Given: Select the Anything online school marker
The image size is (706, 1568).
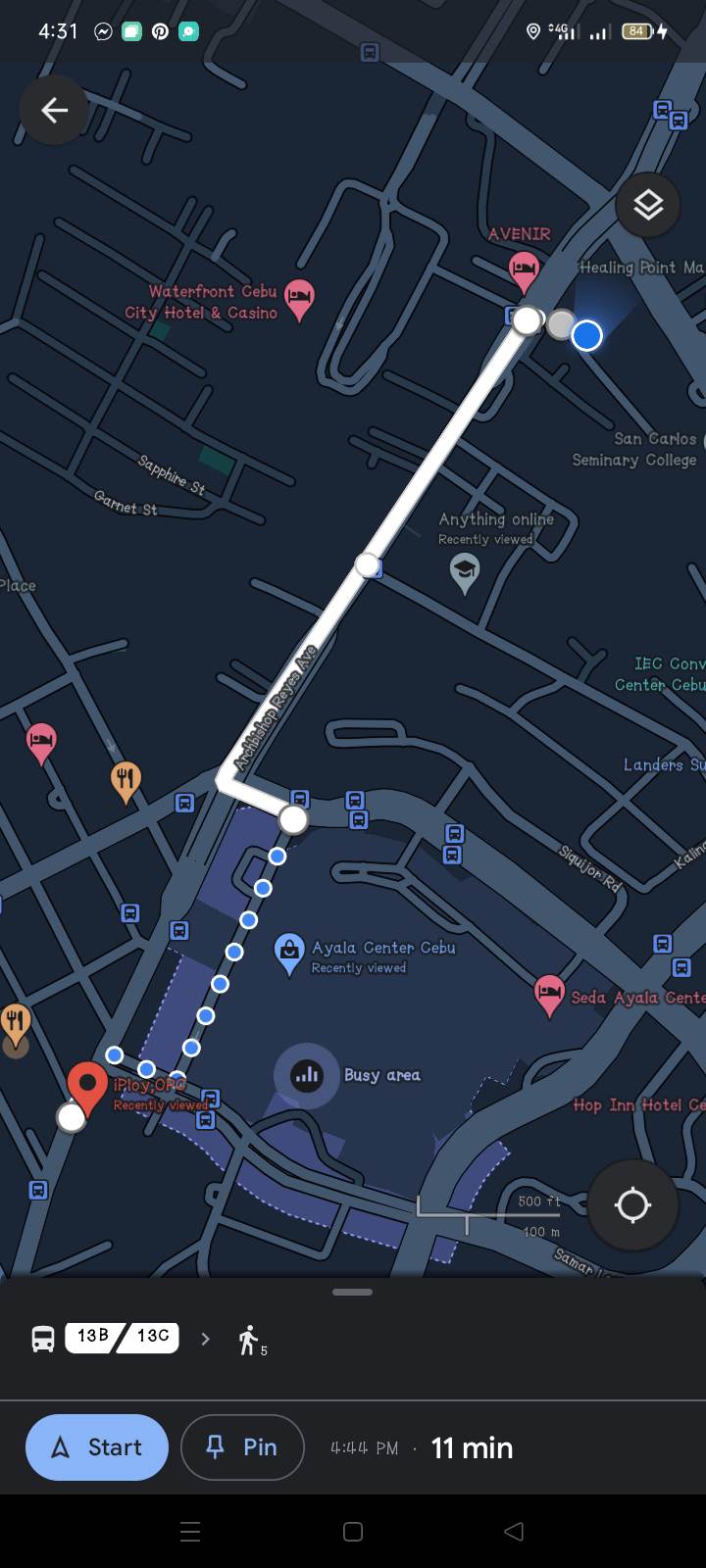Looking at the screenshot, I should [x=465, y=571].
